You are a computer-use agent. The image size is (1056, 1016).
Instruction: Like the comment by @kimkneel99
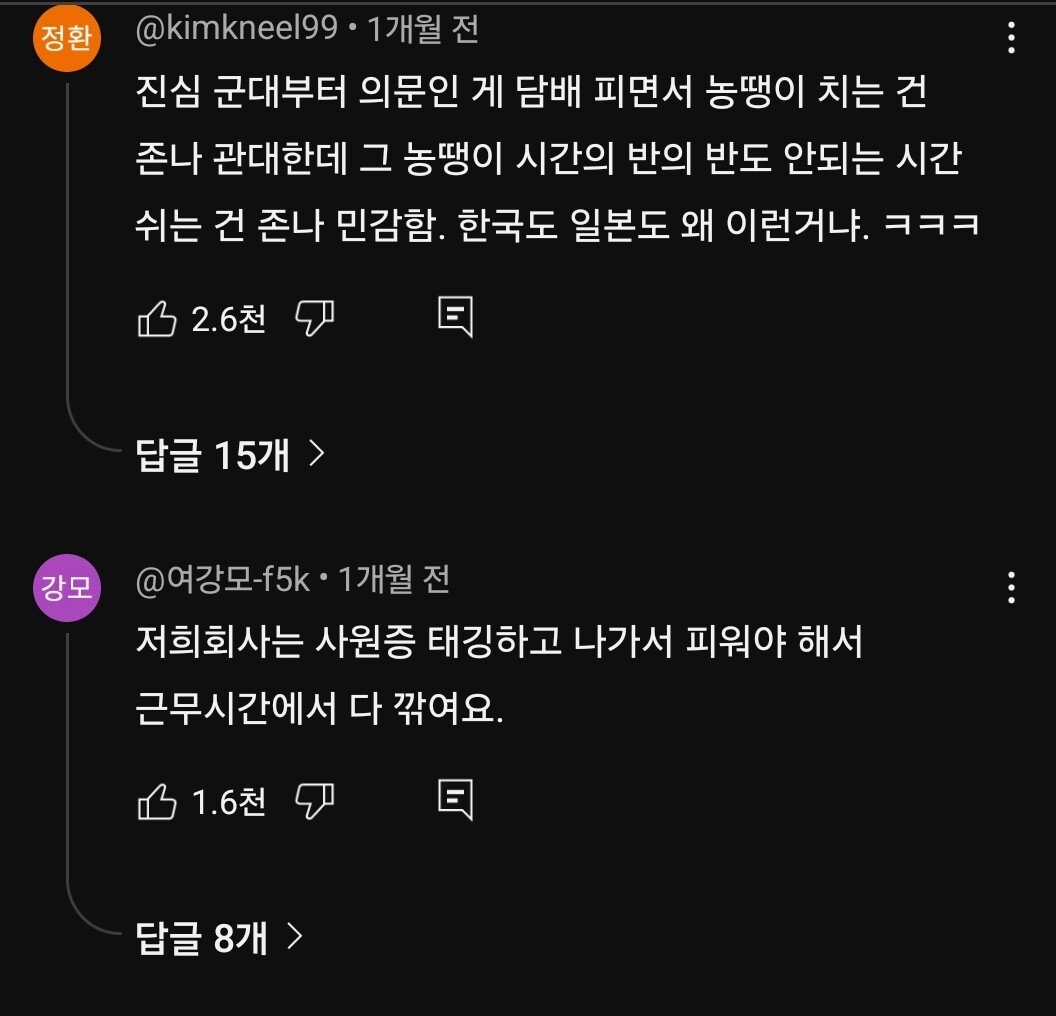pyautogui.click(x=156, y=320)
